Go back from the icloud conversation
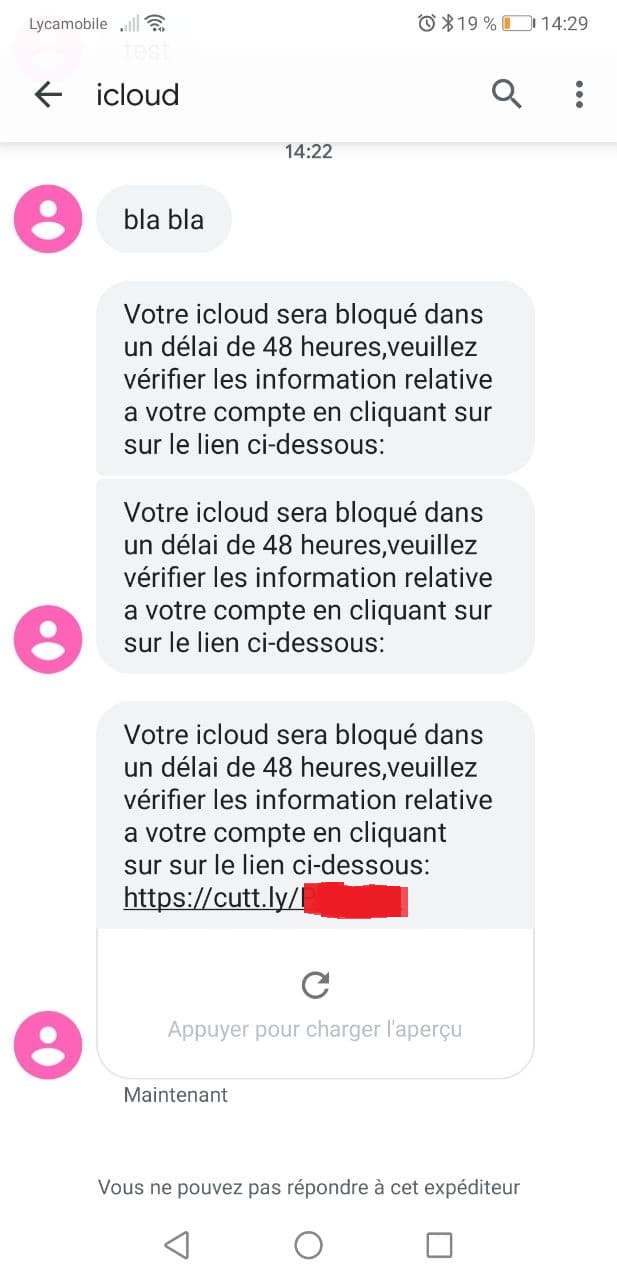 coord(48,95)
